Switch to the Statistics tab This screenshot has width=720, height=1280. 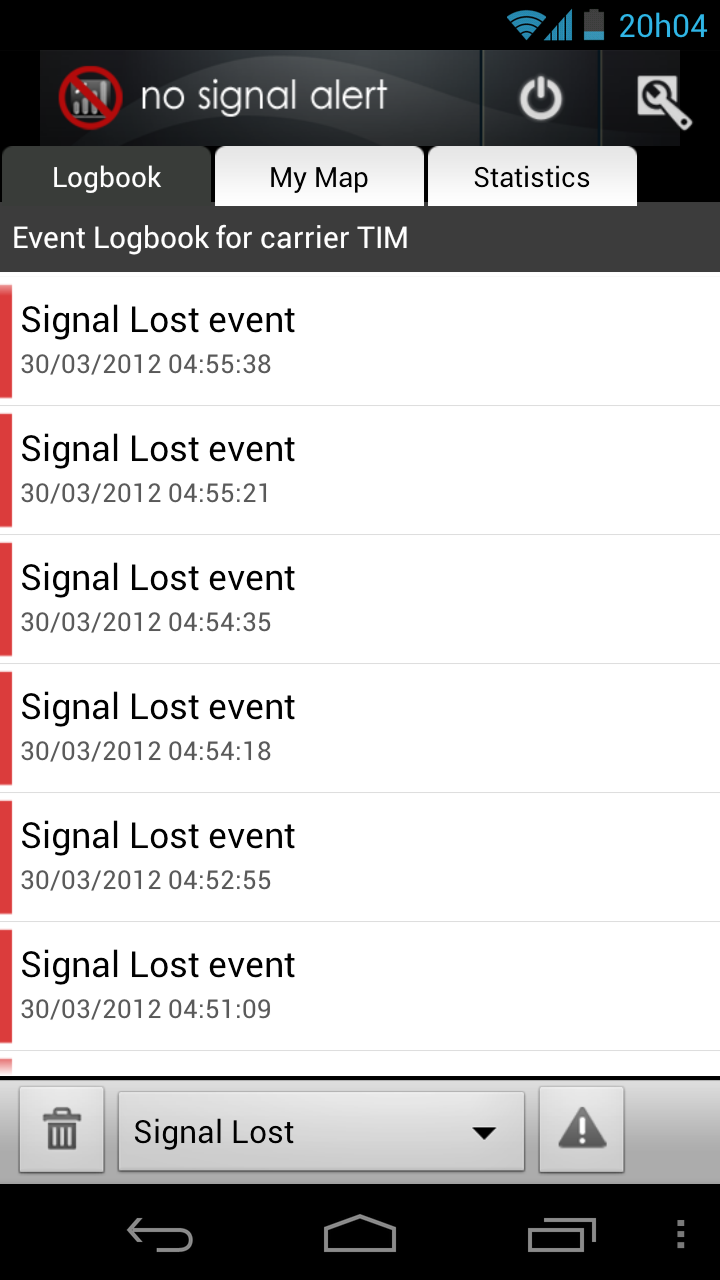coord(532,178)
